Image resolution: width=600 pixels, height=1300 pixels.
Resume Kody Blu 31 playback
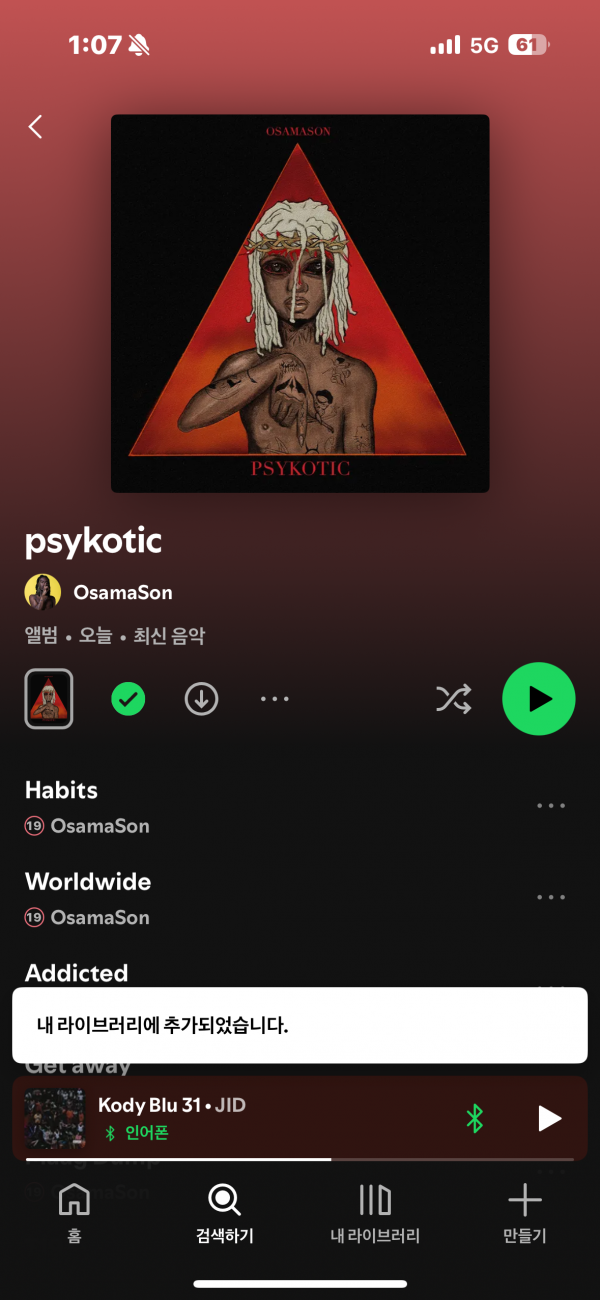coord(549,1118)
